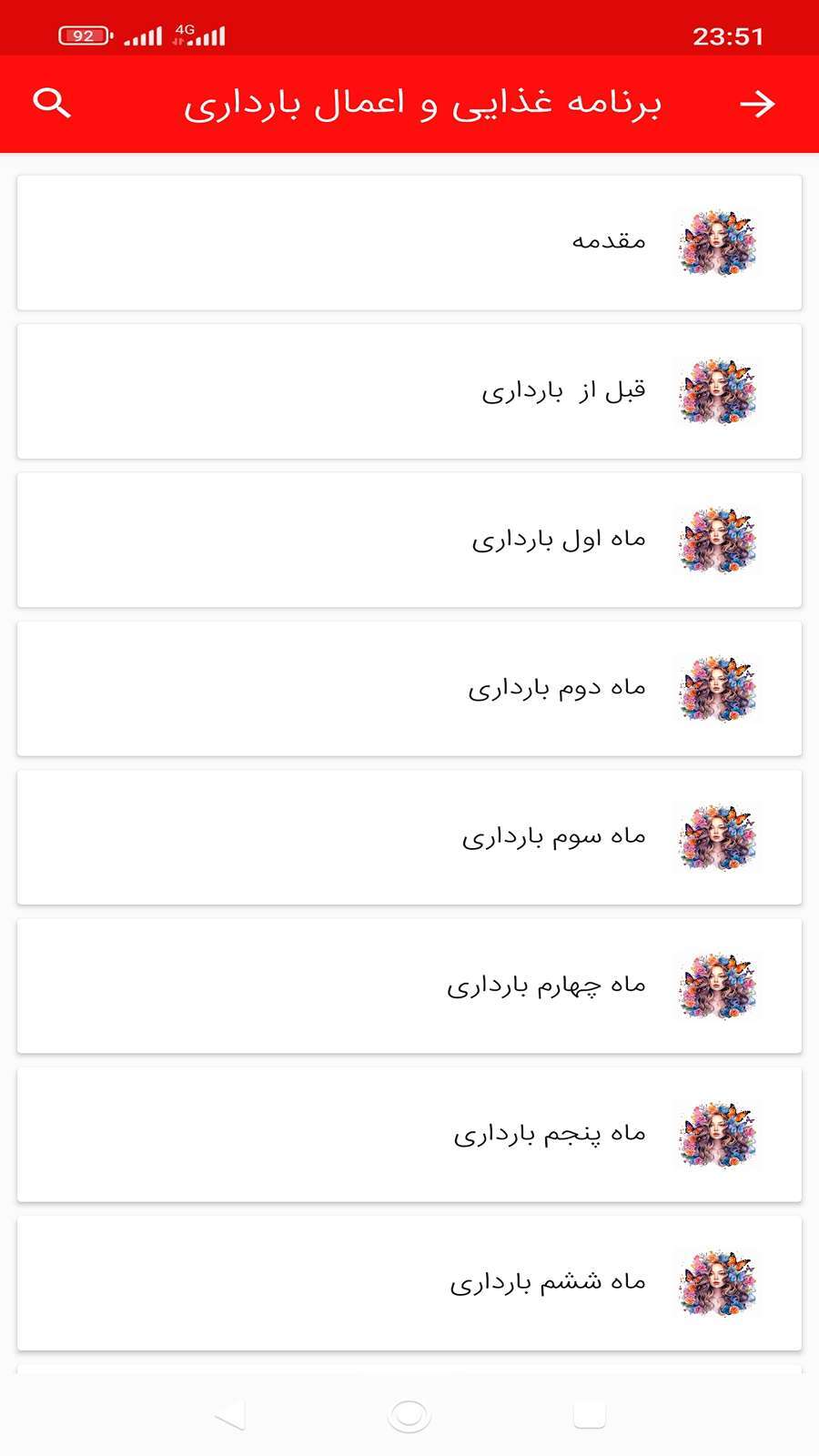
Task: Open the مقدمه list item
Action: pyautogui.click(x=409, y=241)
